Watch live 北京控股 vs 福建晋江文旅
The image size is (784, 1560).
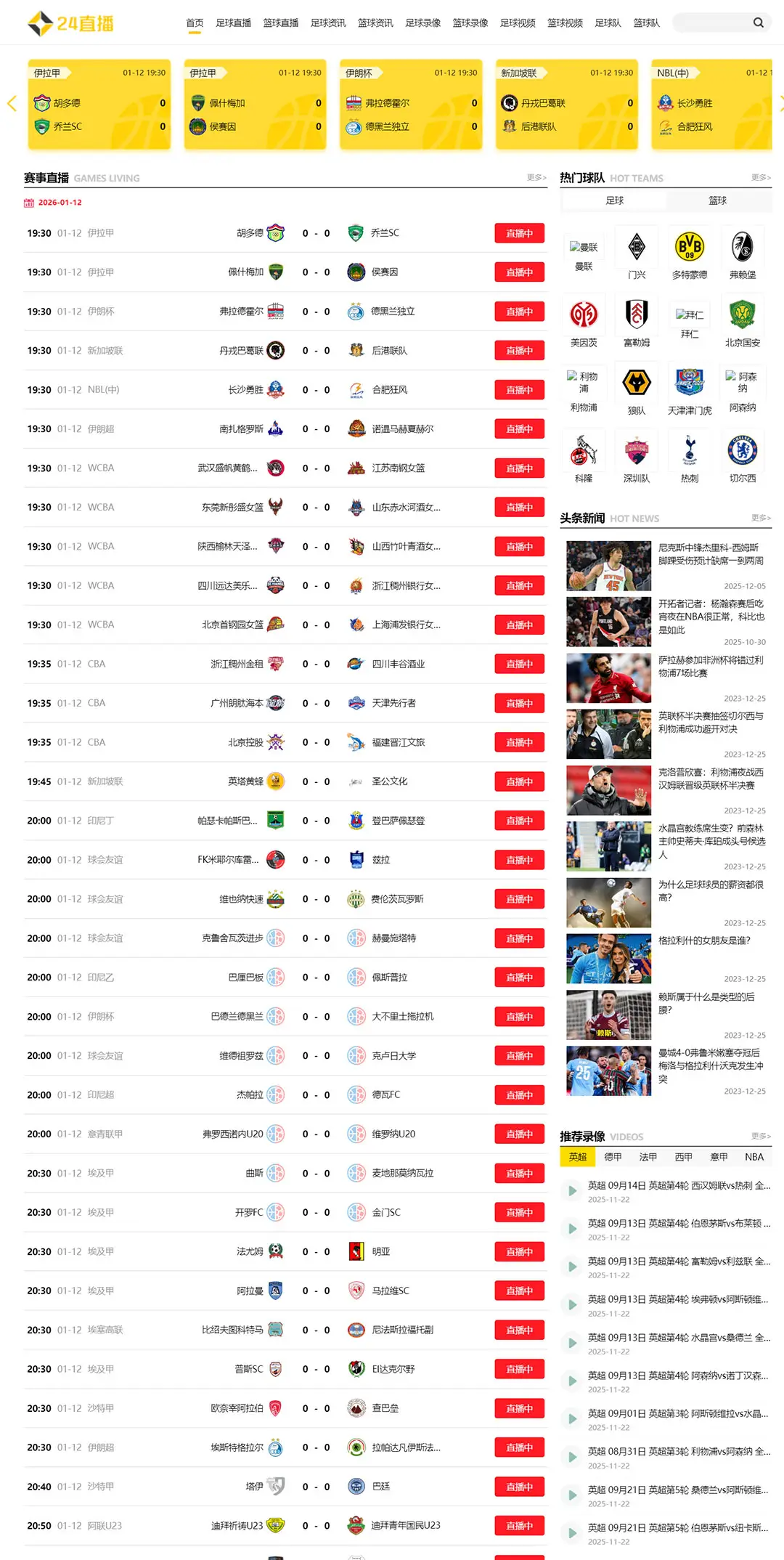(519, 742)
